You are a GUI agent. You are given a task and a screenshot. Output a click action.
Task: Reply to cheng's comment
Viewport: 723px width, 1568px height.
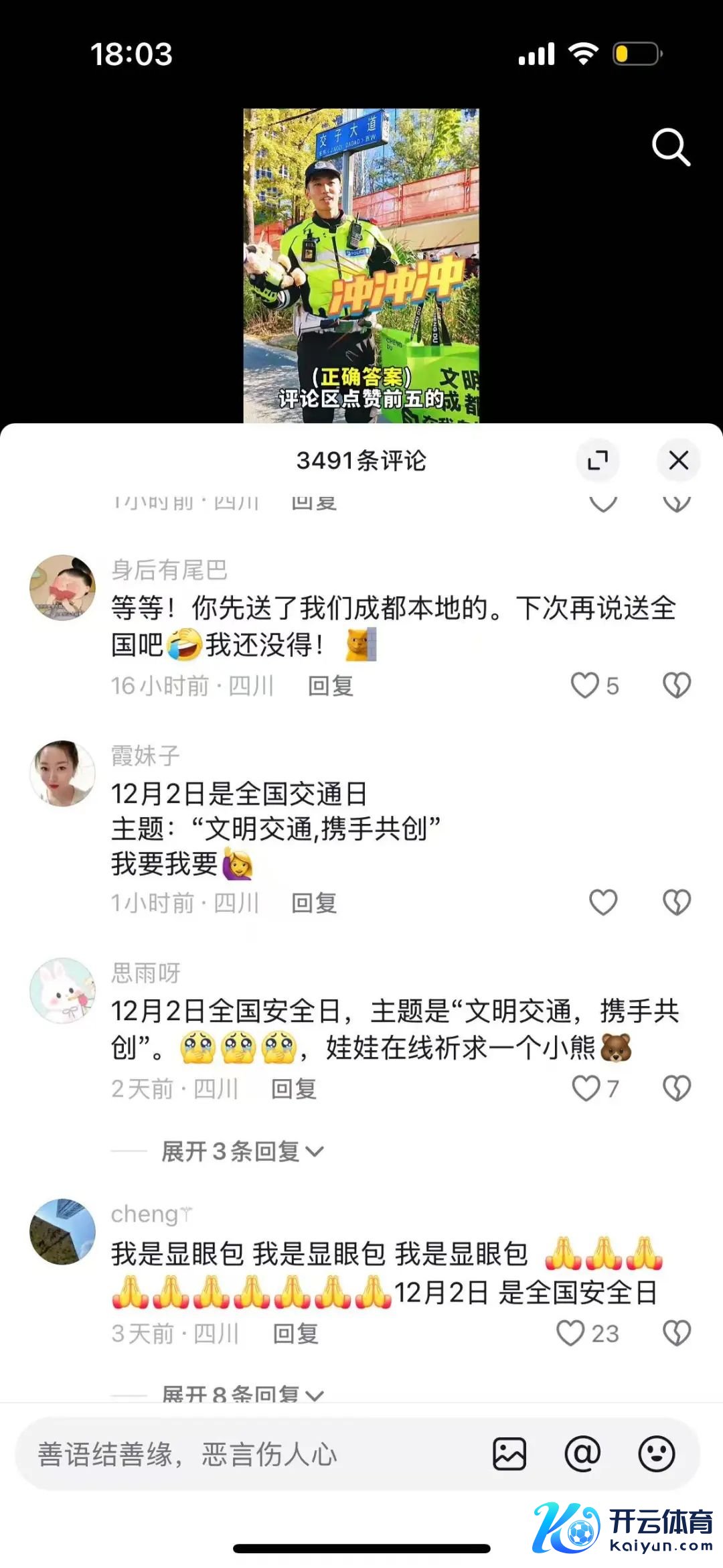tap(295, 1334)
